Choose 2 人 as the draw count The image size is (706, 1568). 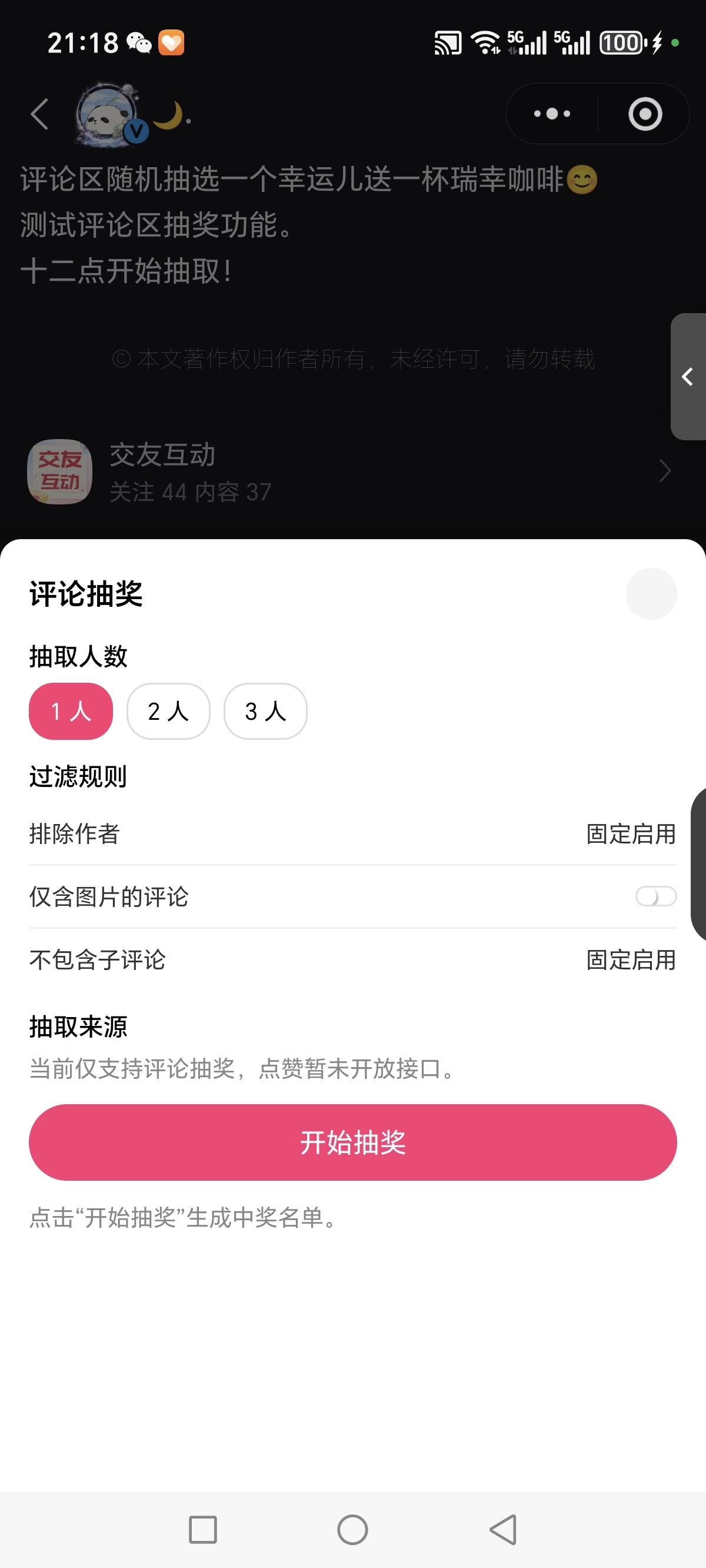pyautogui.click(x=168, y=711)
